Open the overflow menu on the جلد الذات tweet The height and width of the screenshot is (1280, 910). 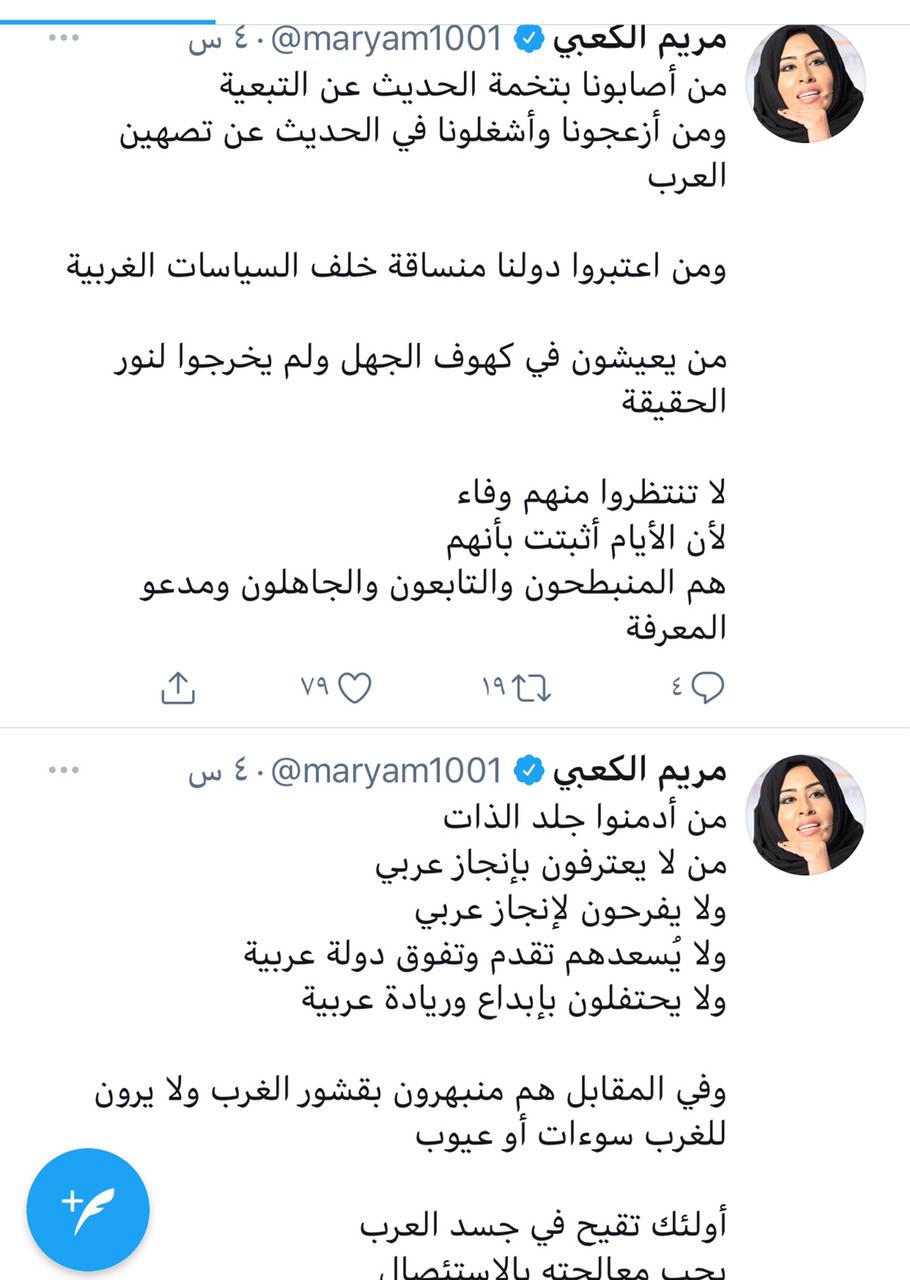62,769
